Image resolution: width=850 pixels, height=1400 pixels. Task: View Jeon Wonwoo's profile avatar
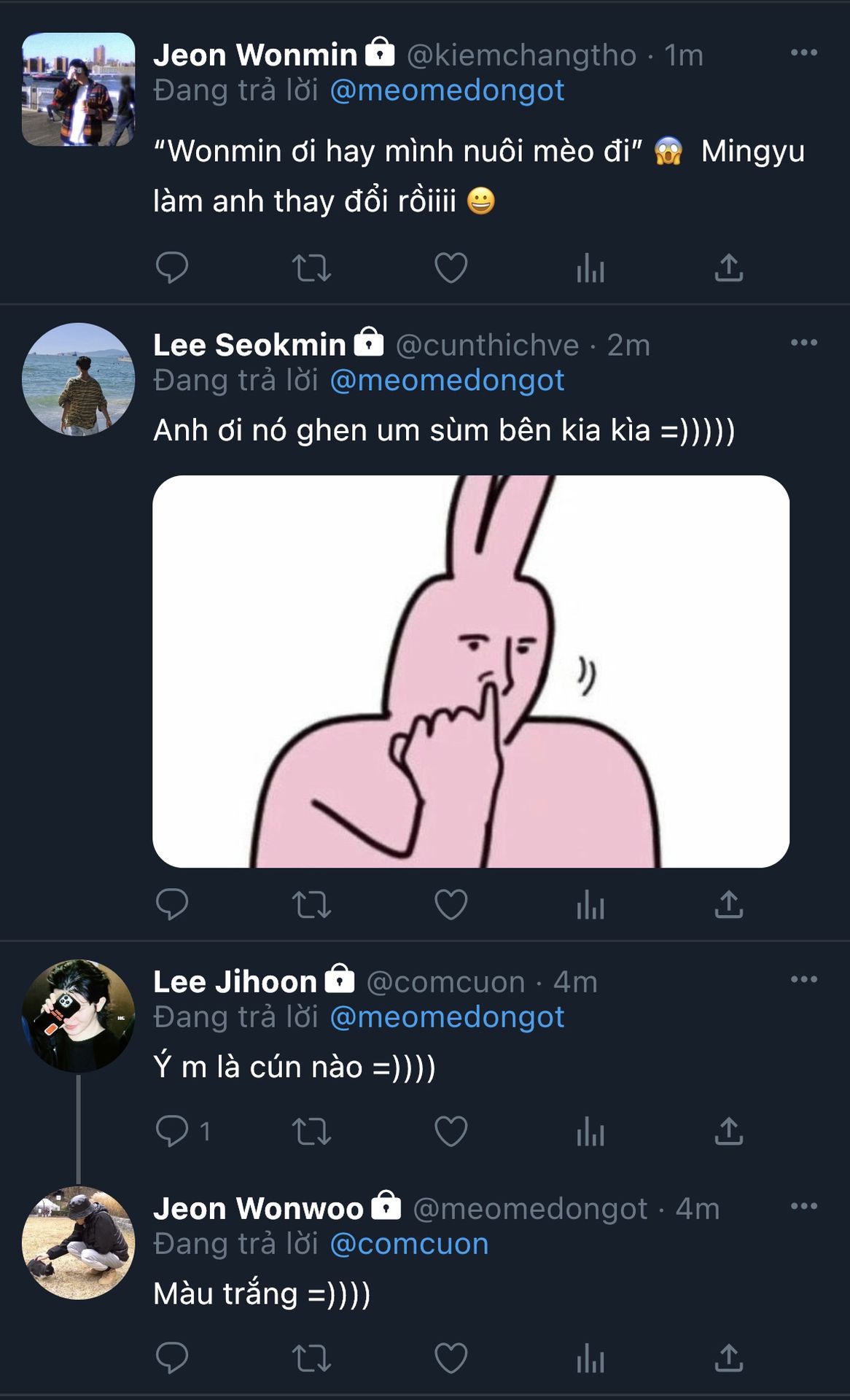[x=79, y=1243]
